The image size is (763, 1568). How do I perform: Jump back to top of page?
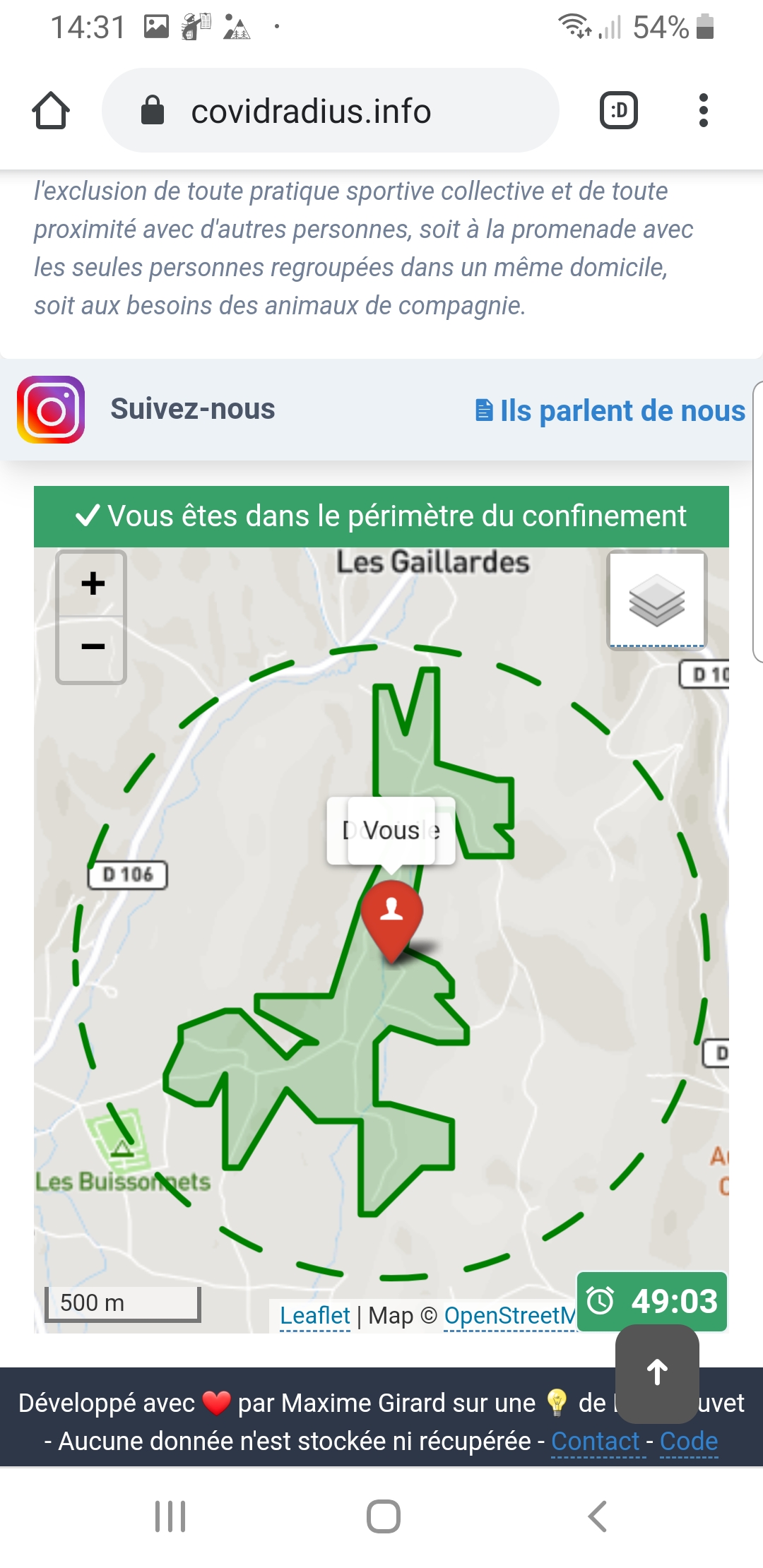point(657,1373)
